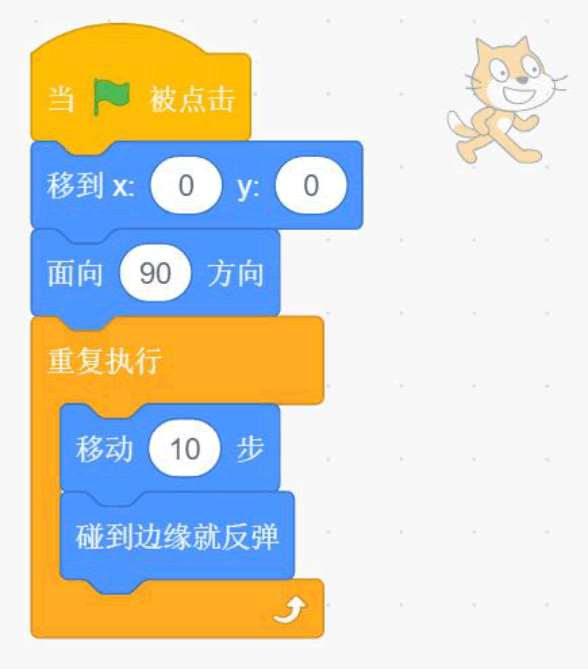Screen dimensions: 588x669
Task: Edit the x value in 移到 block
Action: (186, 185)
